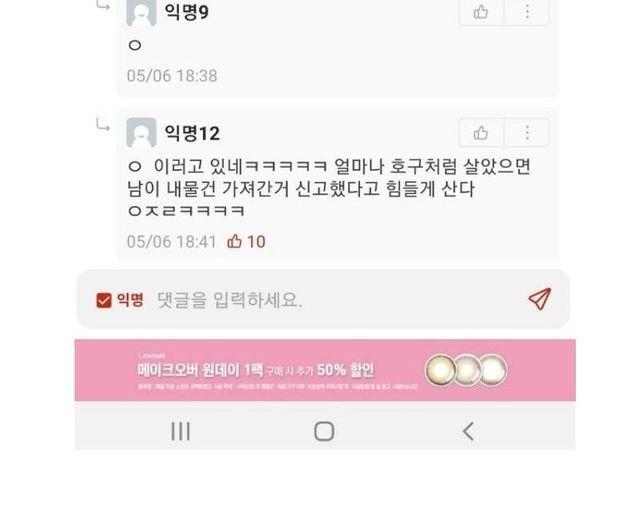Uncheck the 익명 anonymous checkbox
The height and width of the screenshot is (519, 640).
103,300
